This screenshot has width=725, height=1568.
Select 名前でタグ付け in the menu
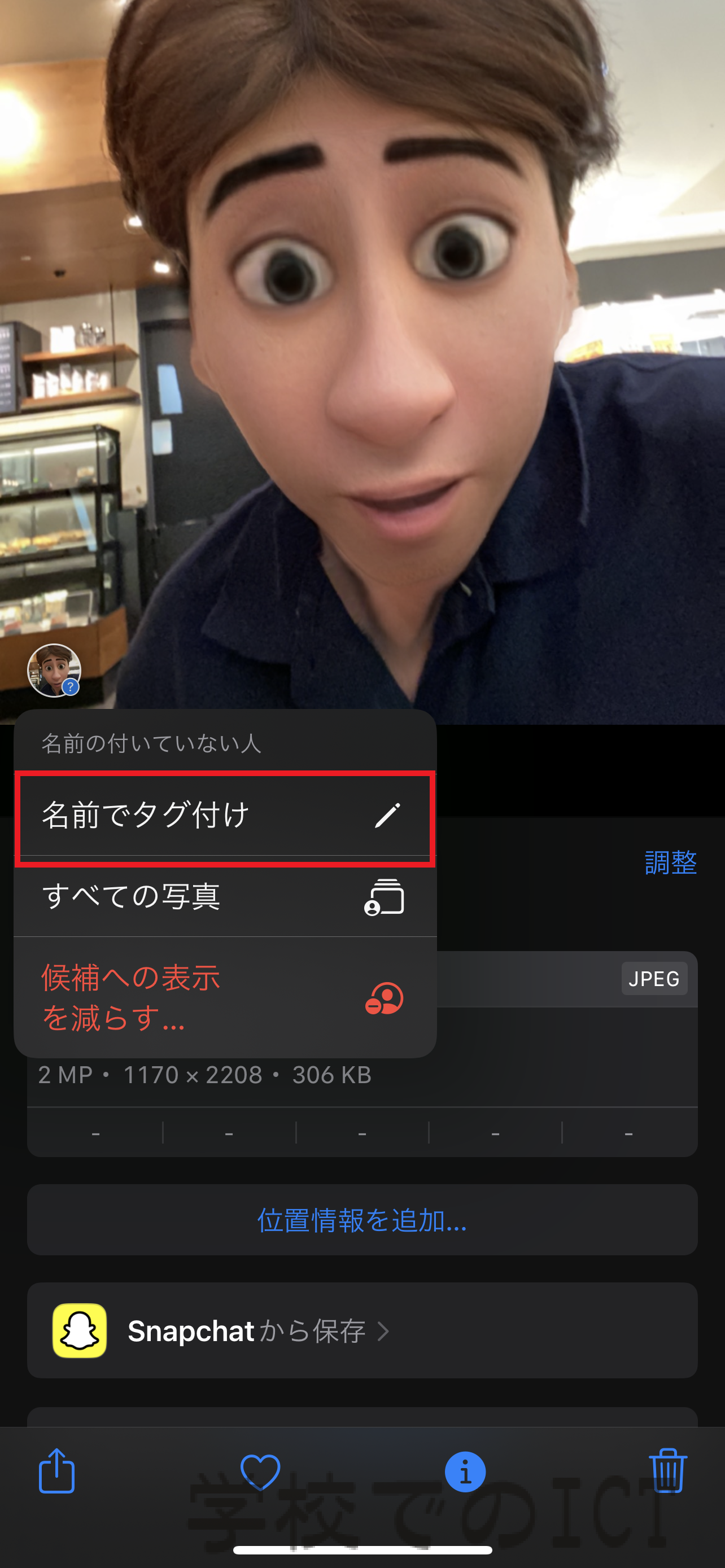[x=225, y=814]
